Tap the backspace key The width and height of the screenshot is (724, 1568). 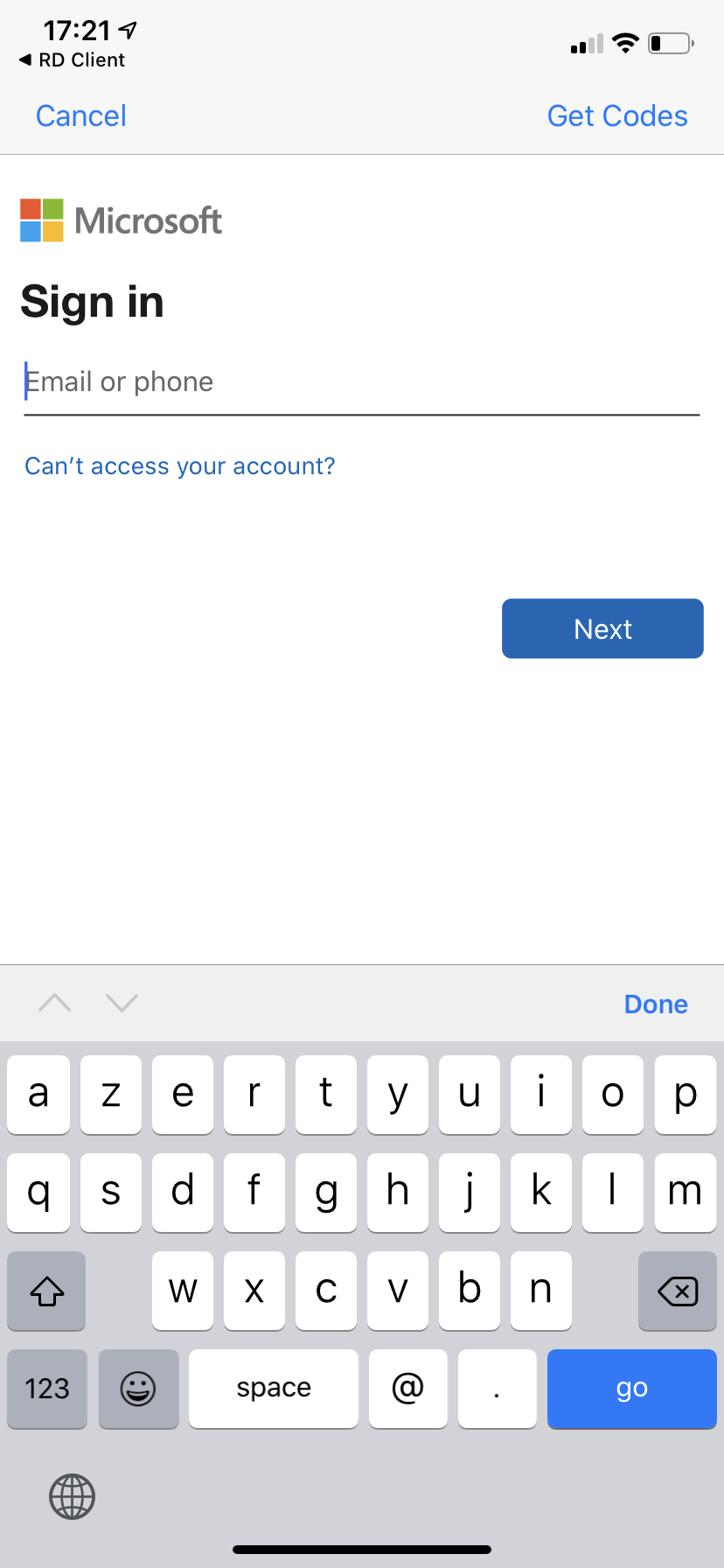click(678, 1291)
